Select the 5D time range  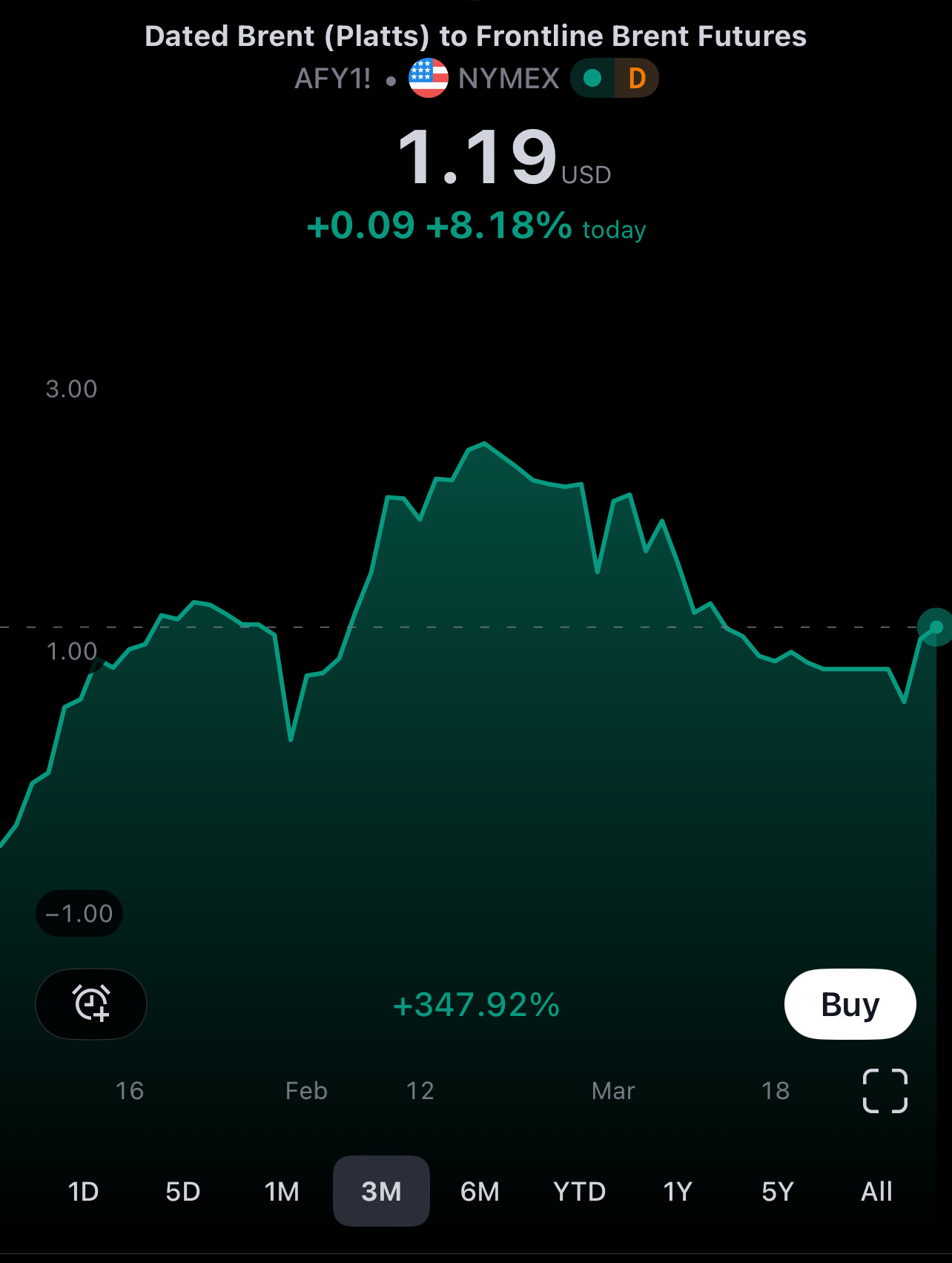(182, 1191)
